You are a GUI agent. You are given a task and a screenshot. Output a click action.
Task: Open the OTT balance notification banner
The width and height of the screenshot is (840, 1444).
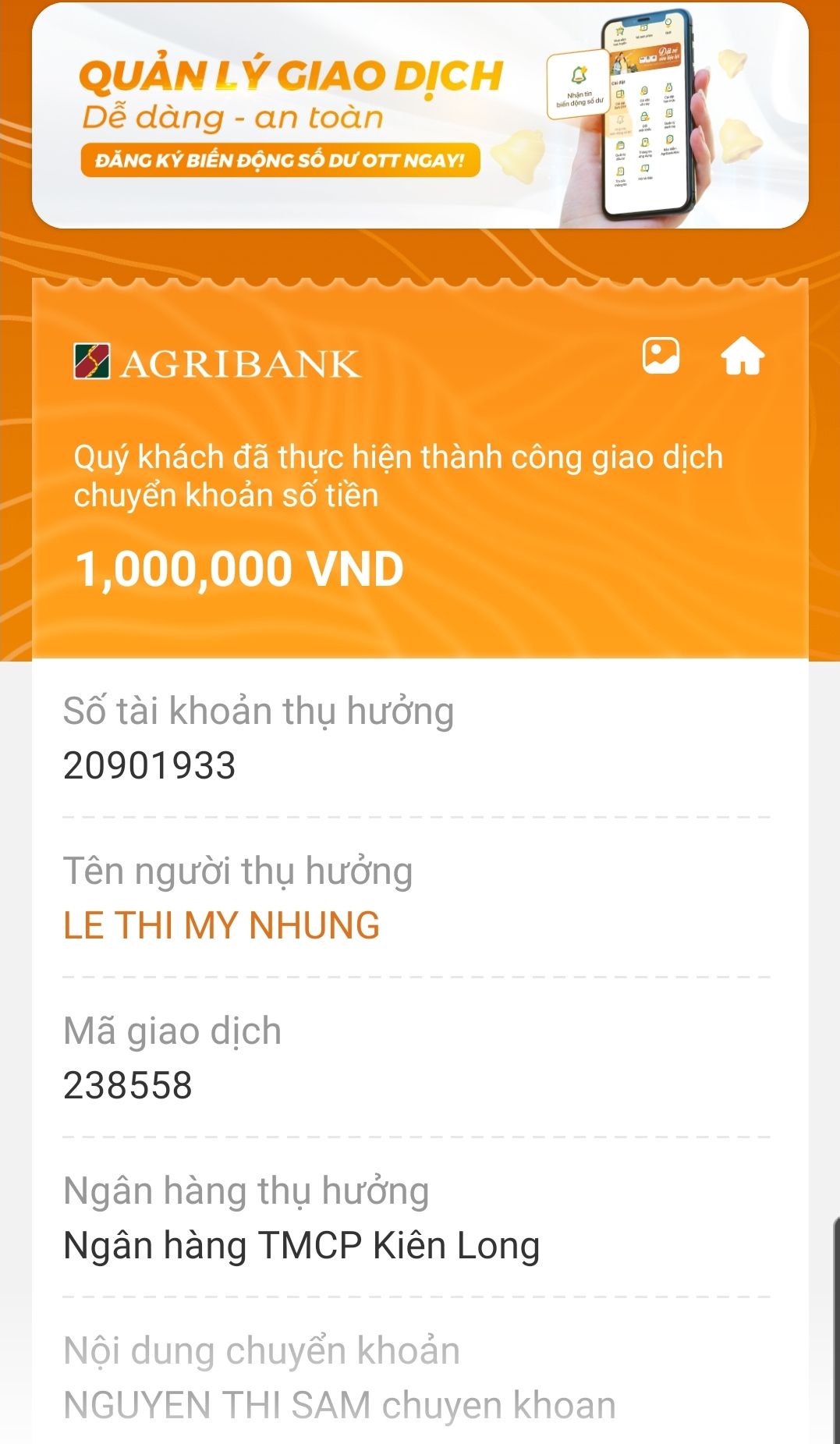[x=420, y=115]
